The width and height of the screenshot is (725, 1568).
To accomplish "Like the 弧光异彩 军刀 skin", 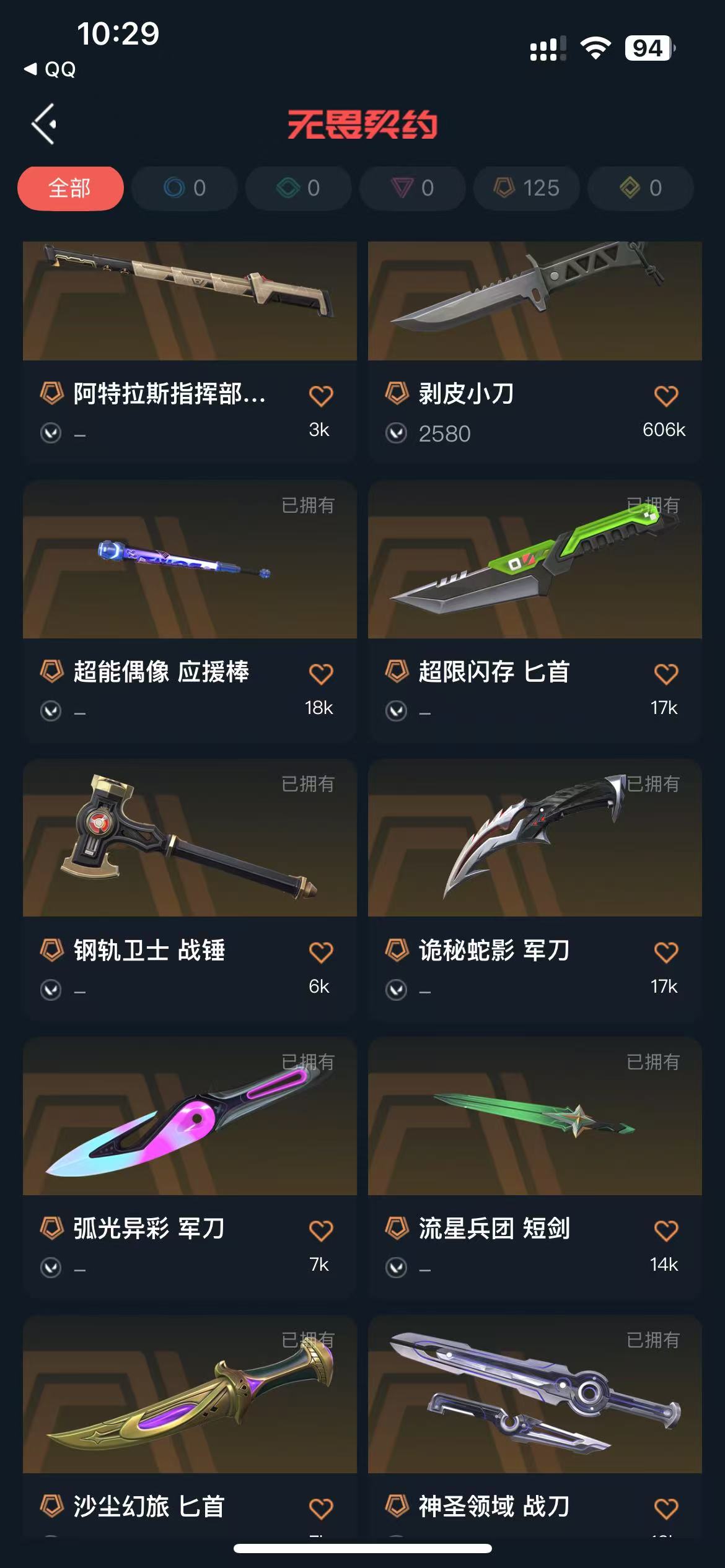I will click(321, 1230).
